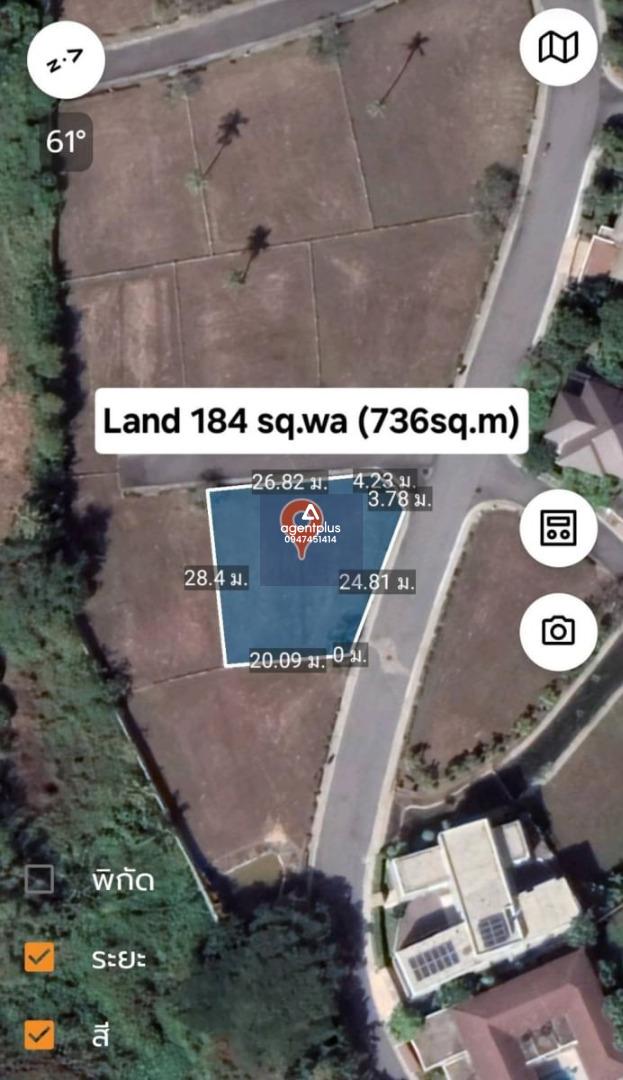
Task: Capture the map with the camera icon
Action: coord(558,631)
